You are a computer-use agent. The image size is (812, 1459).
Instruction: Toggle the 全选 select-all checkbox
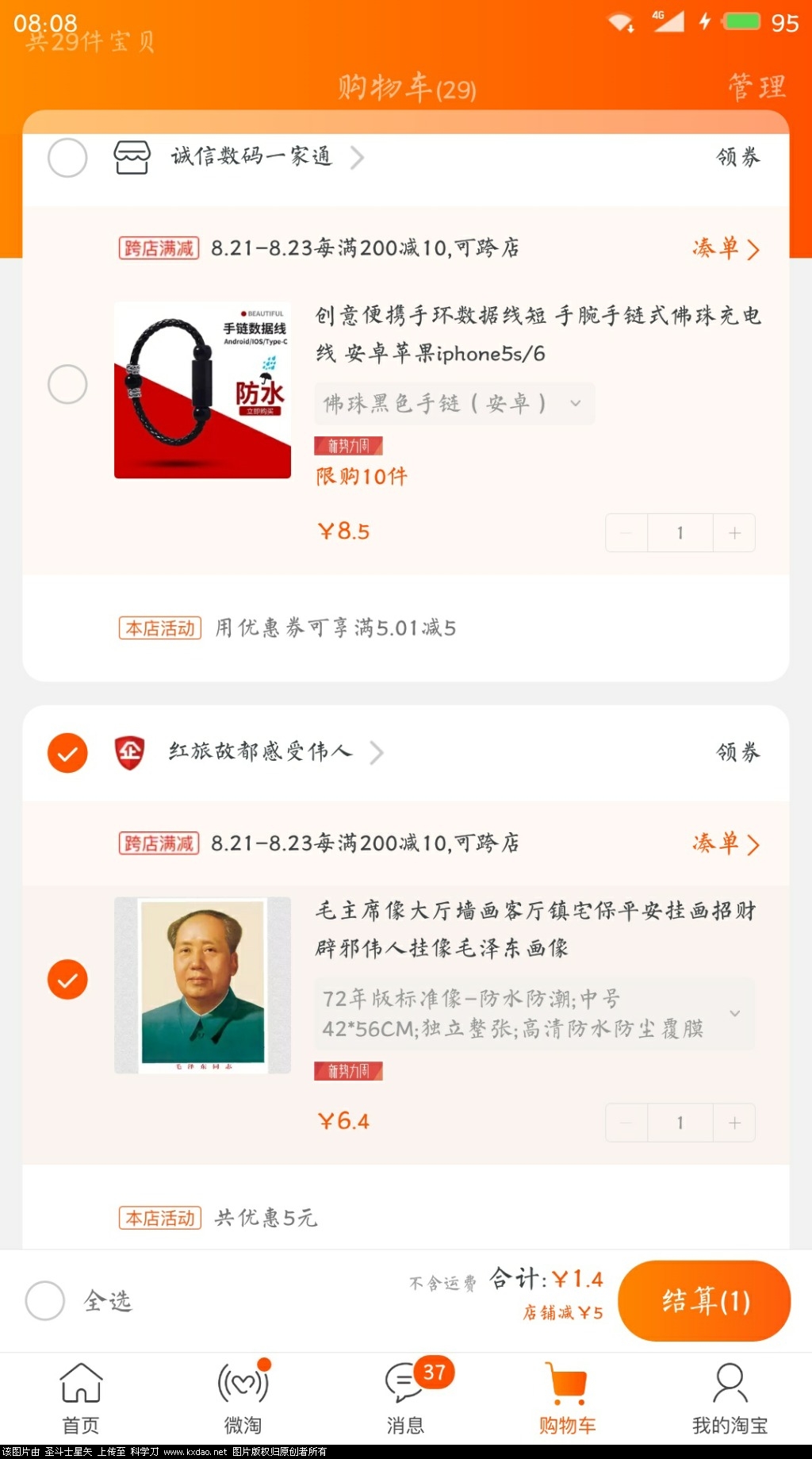[x=45, y=1300]
